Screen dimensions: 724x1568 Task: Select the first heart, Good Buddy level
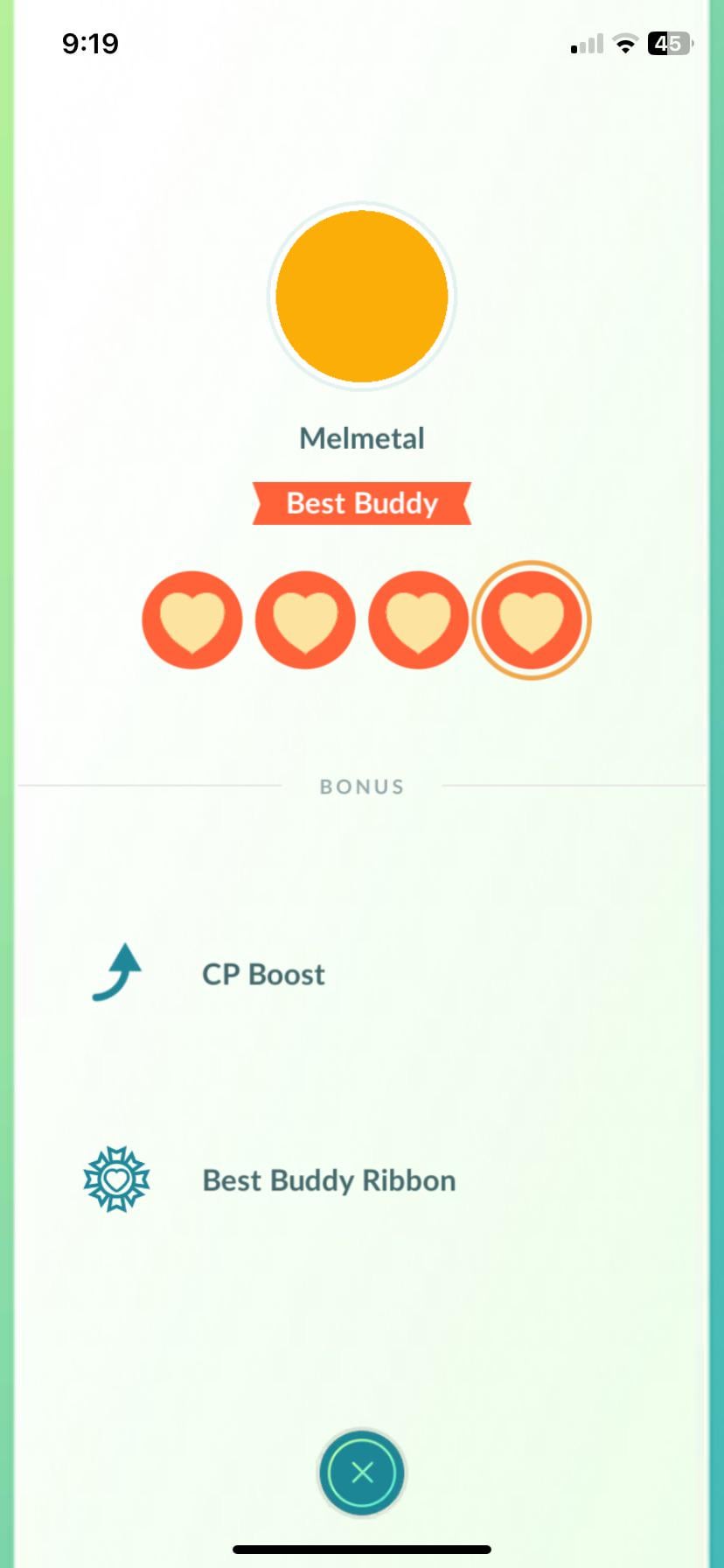point(191,620)
